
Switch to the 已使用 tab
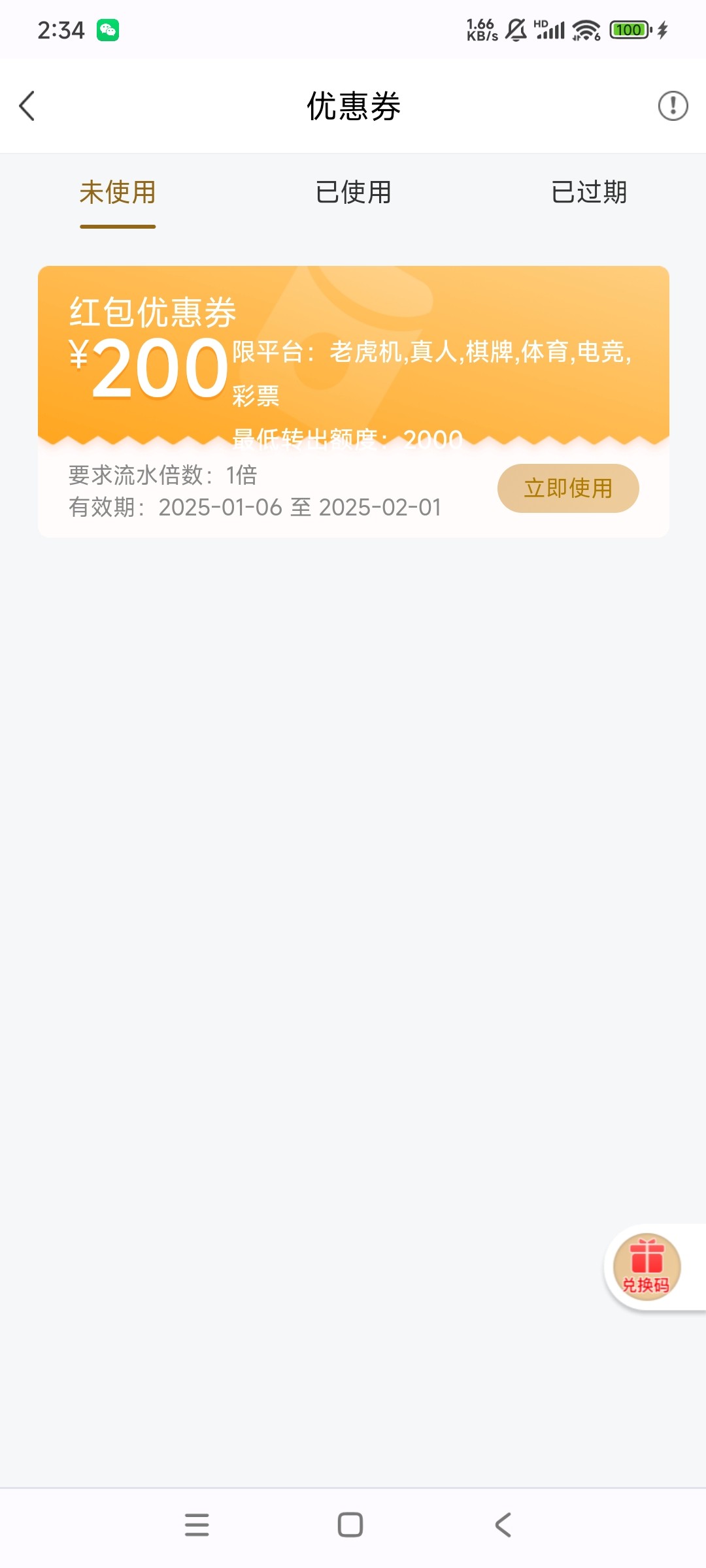pos(353,193)
